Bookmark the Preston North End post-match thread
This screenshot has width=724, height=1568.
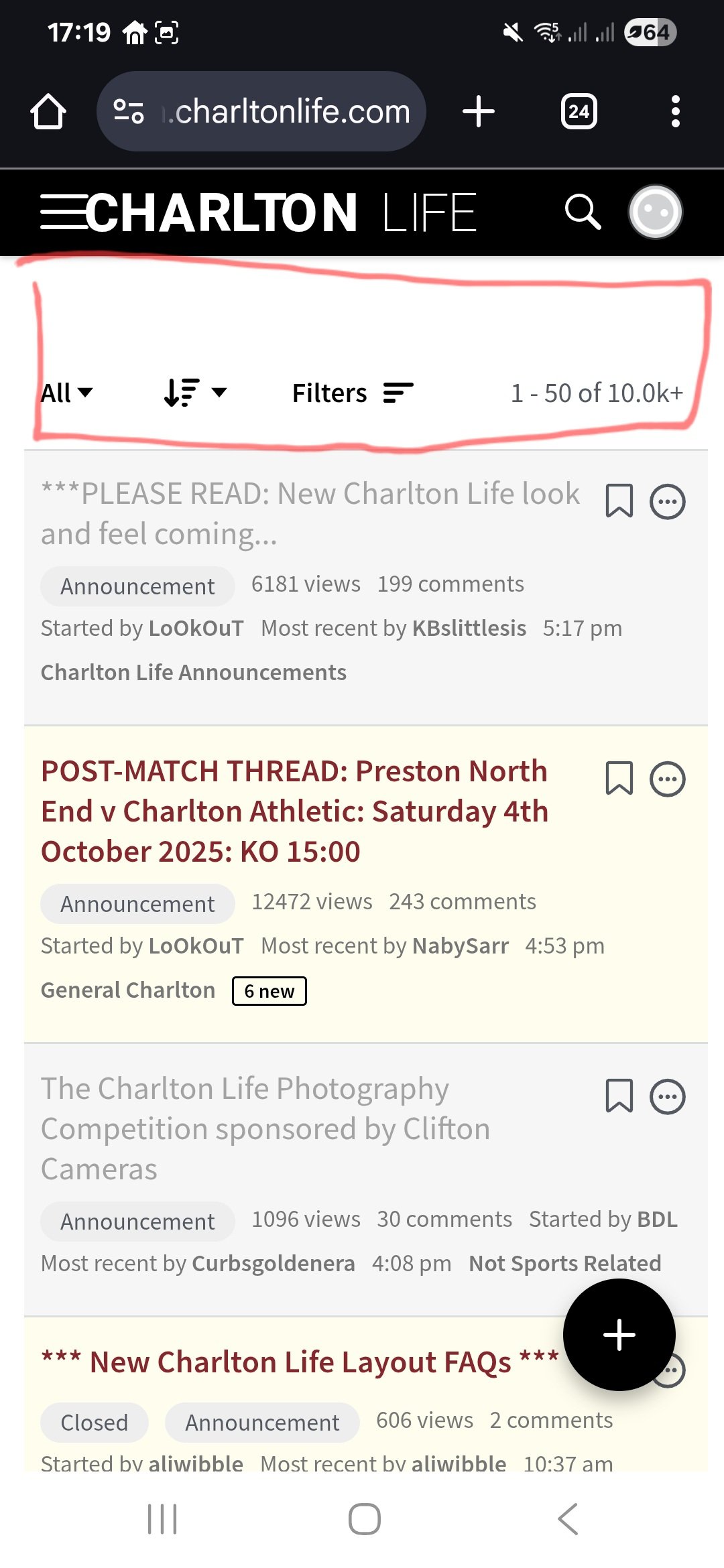coord(619,779)
